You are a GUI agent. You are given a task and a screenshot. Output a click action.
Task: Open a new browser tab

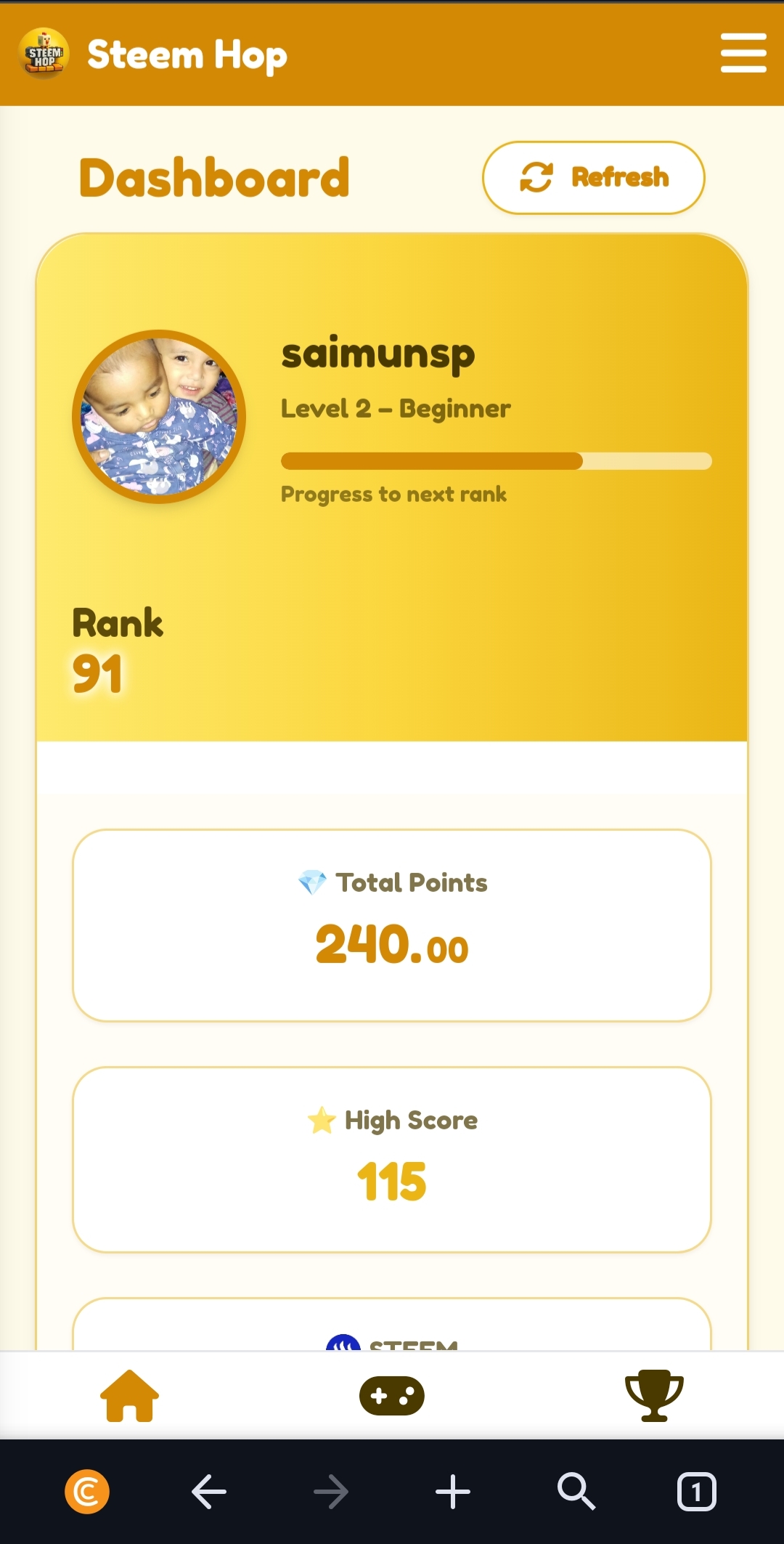[x=453, y=1492]
